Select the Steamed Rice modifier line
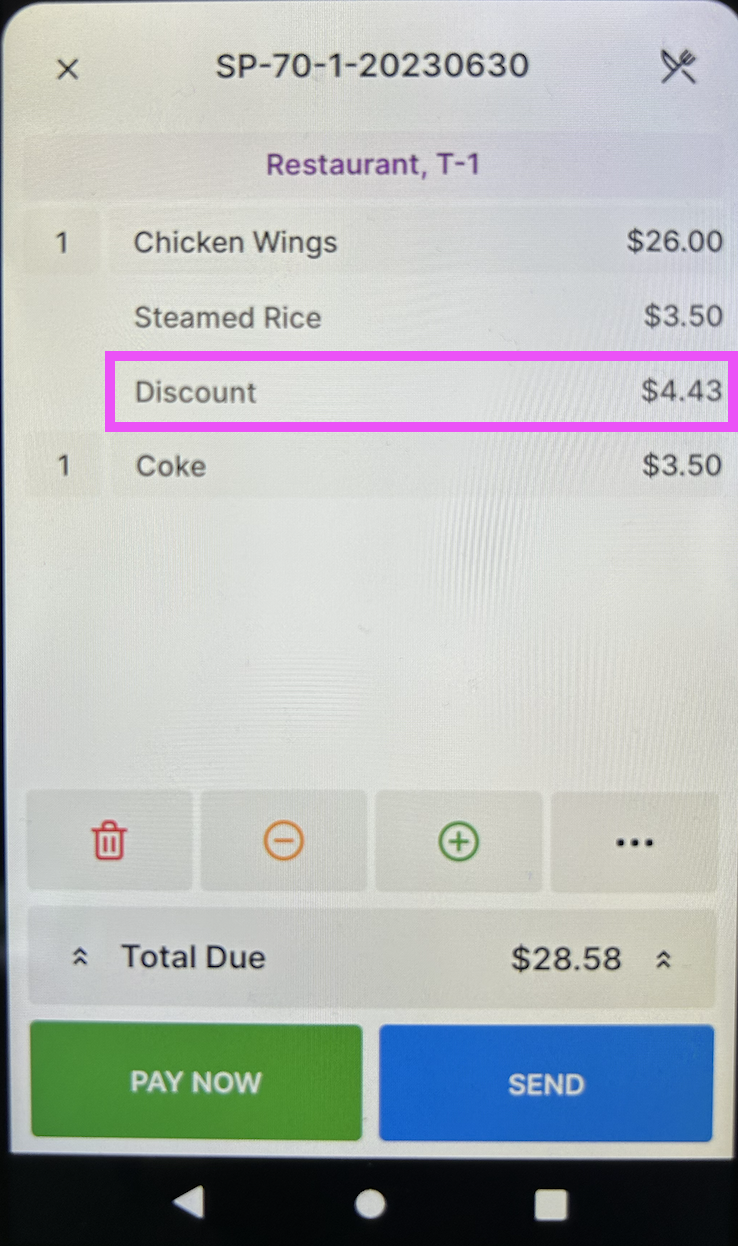 point(415,317)
